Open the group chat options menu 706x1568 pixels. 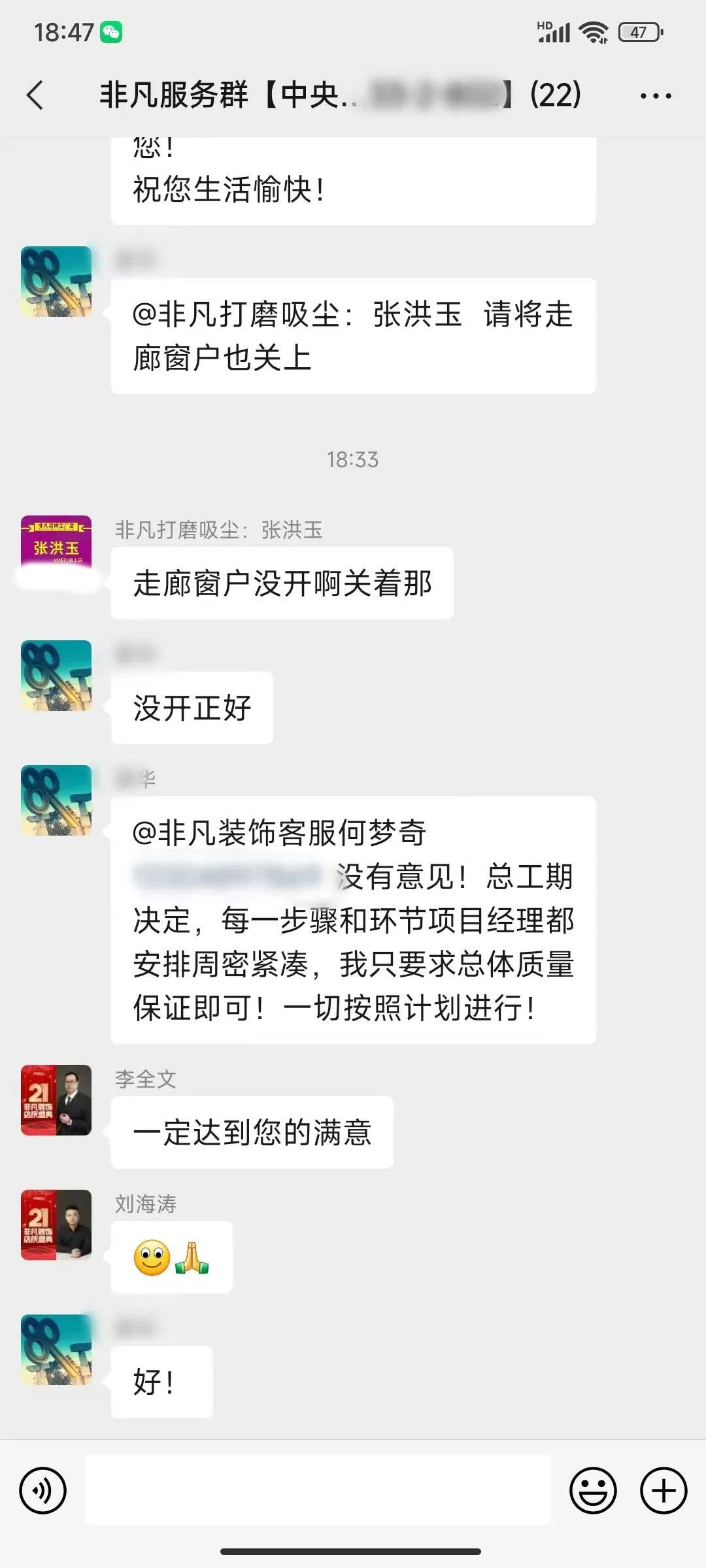[x=655, y=96]
